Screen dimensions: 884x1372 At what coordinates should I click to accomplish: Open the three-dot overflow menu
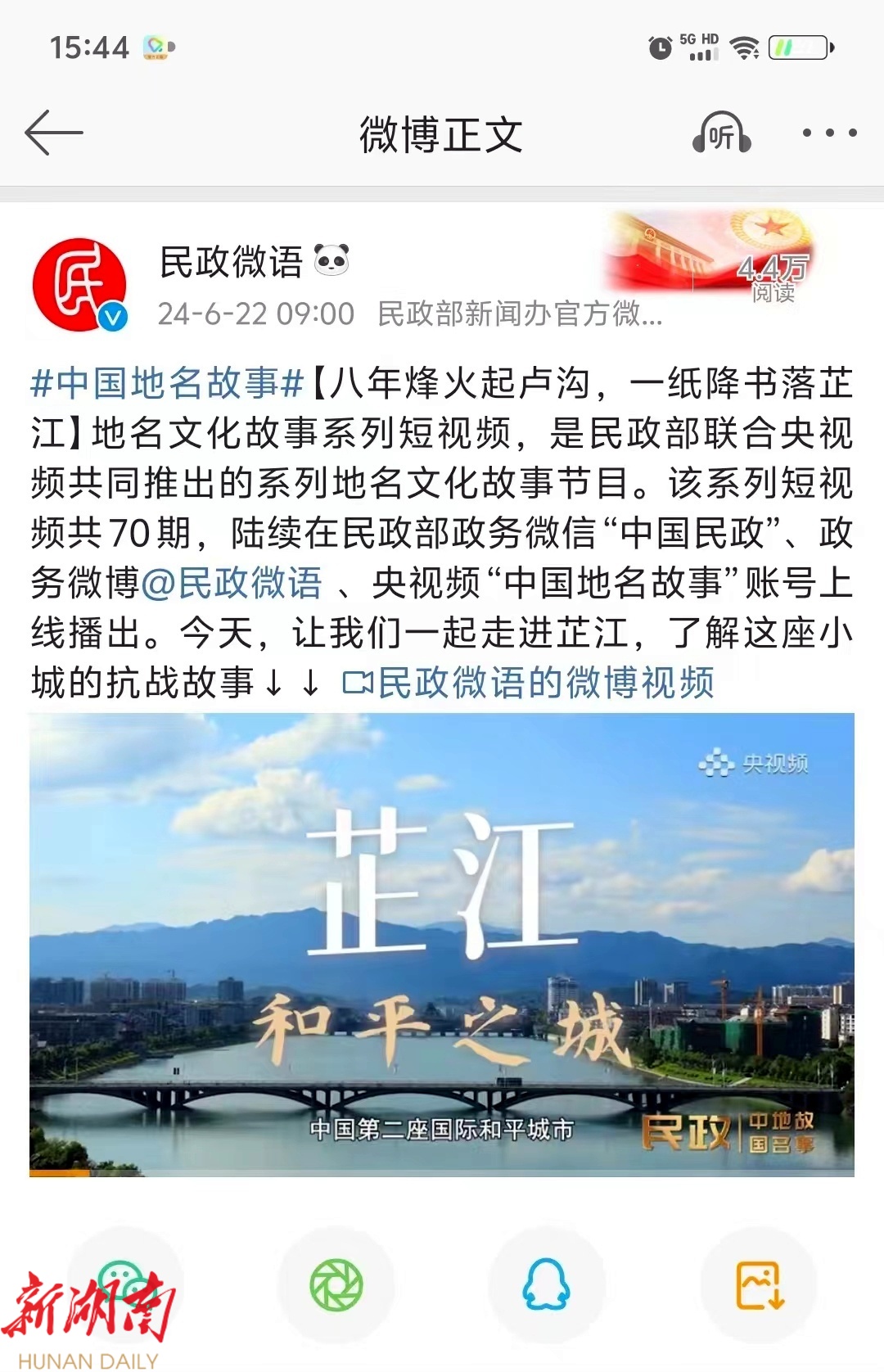coord(829,133)
